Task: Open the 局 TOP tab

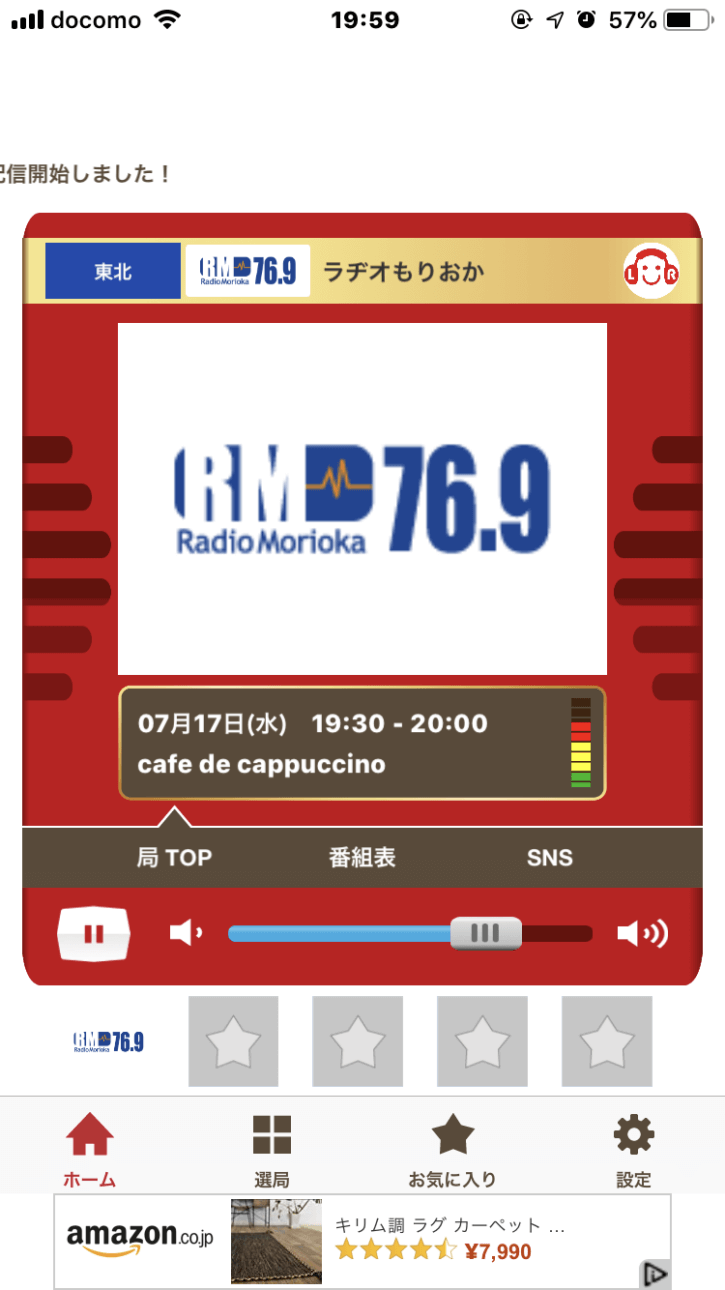Action: coord(175,858)
